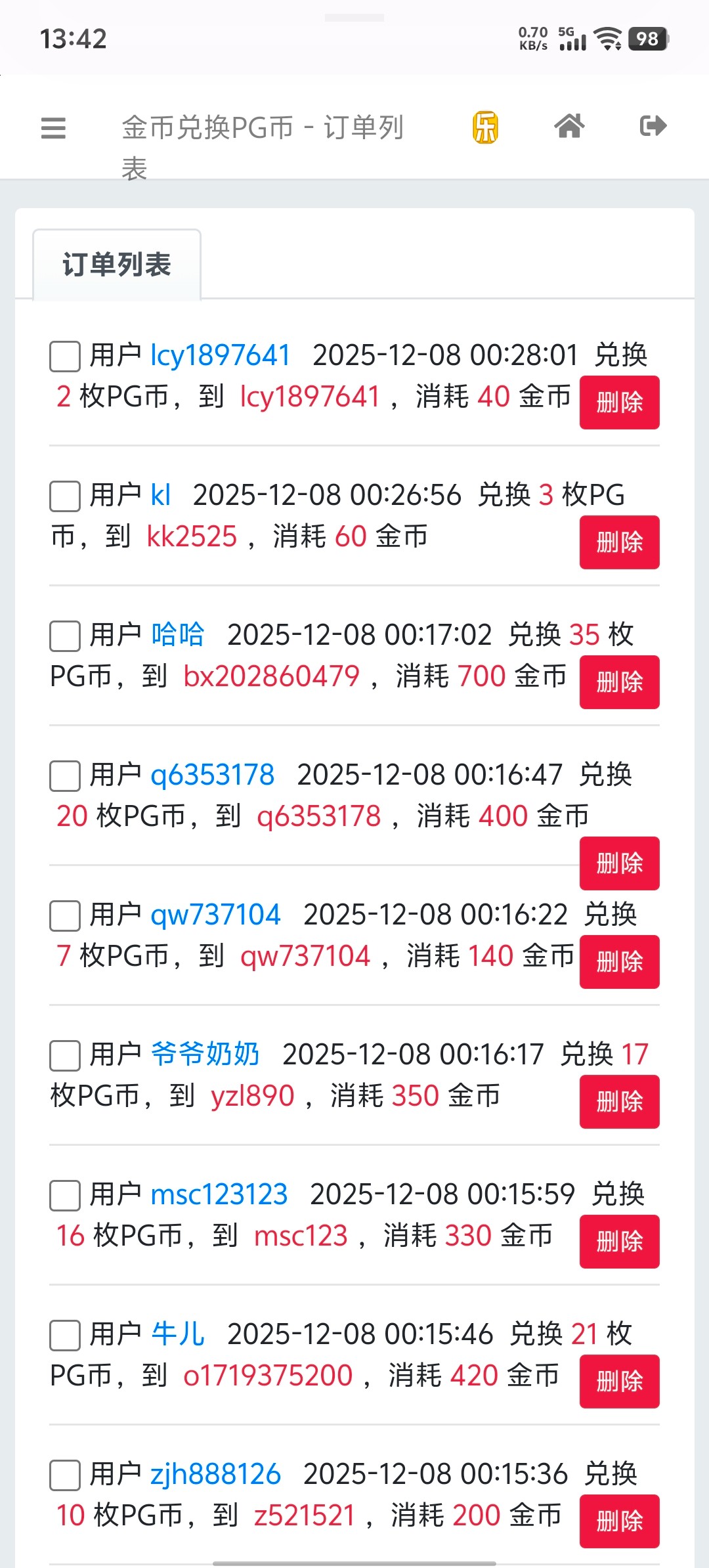Tap the logout exit icon
Image resolution: width=709 pixels, height=1568 pixels.
pos(653,125)
